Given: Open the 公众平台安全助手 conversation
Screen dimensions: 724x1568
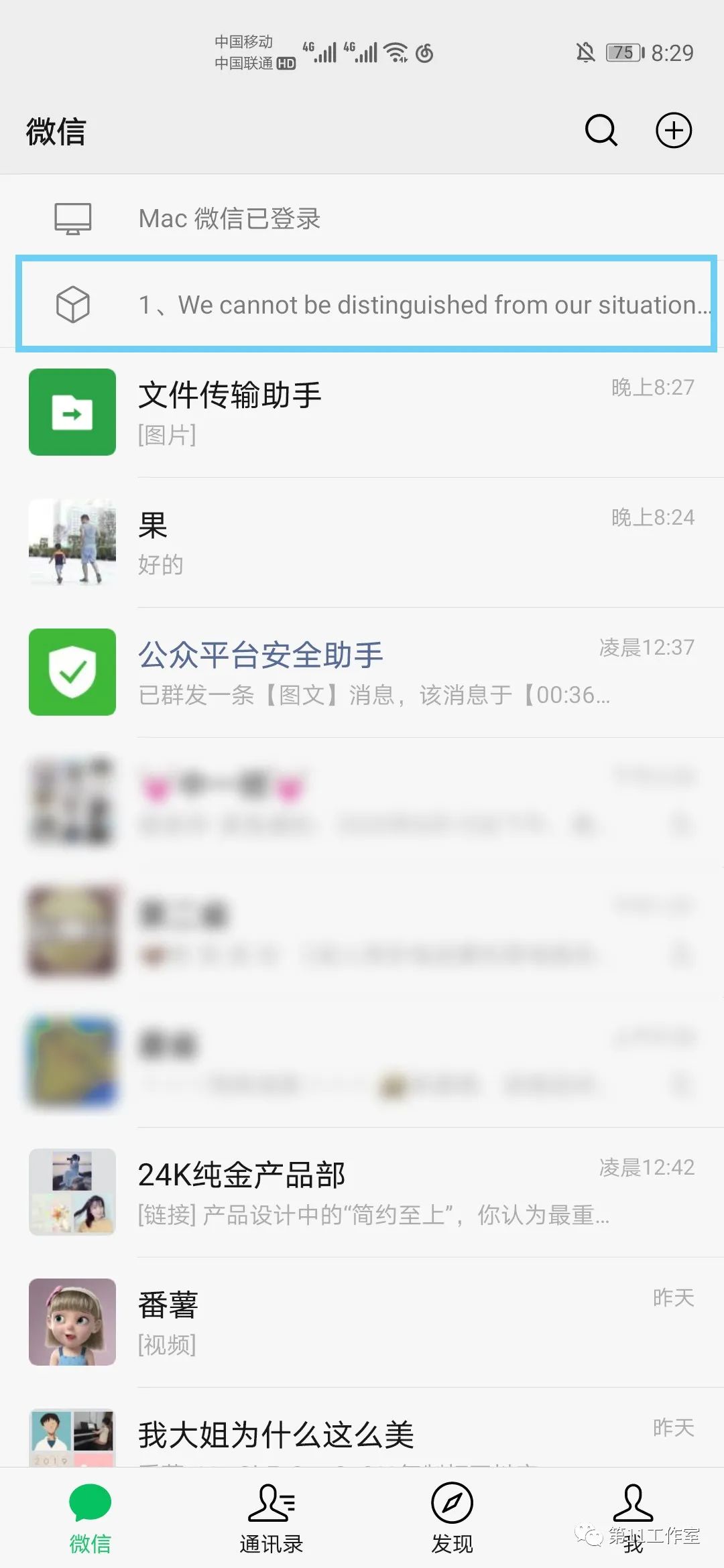Looking at the screenshot, I should click(362, 672).
